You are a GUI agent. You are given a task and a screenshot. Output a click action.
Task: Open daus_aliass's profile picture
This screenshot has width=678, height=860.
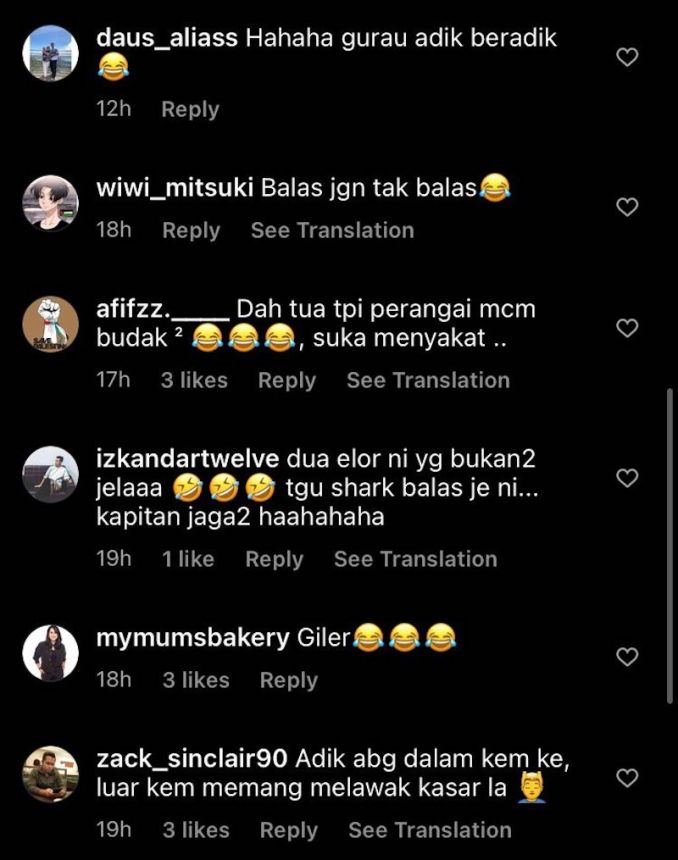click(50, 53)
